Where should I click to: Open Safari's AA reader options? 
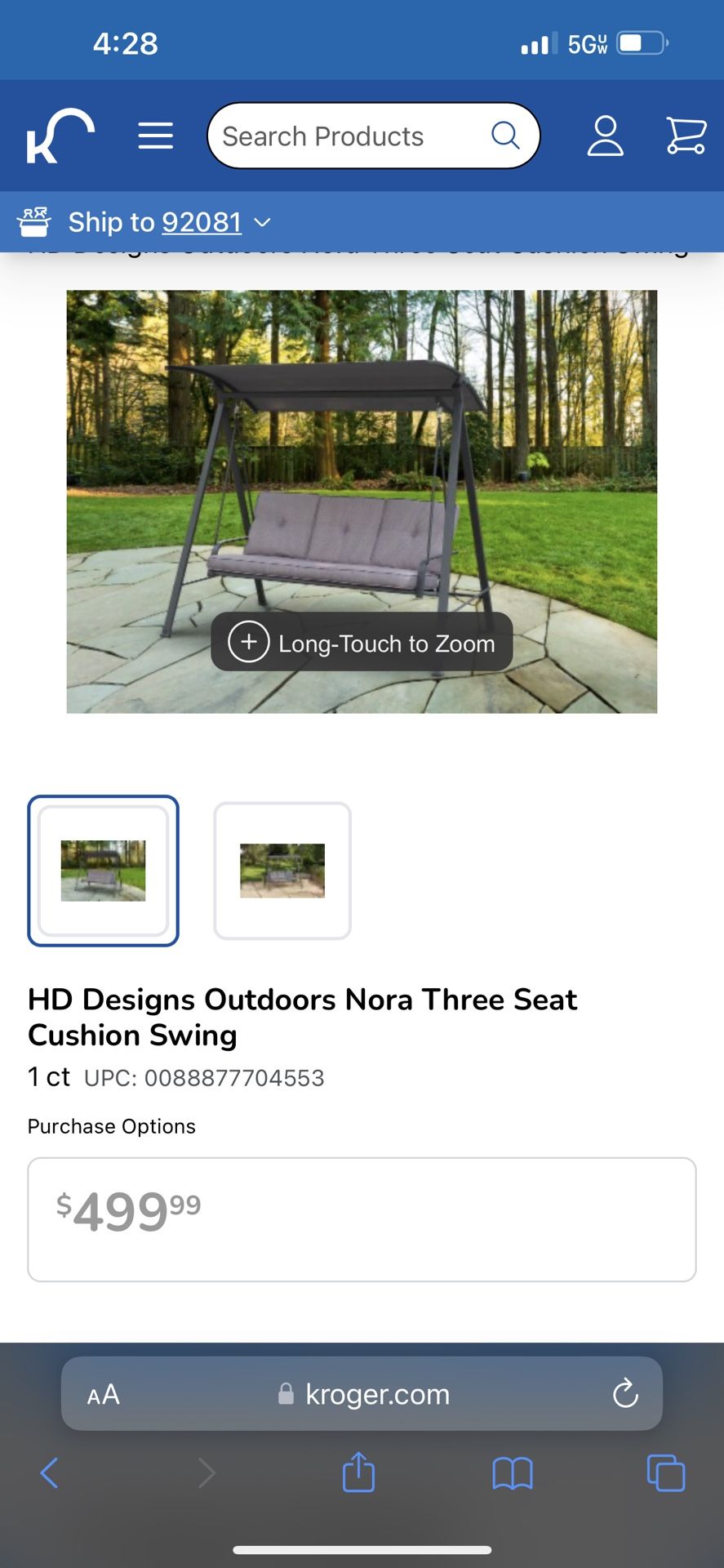(x=104, y=1394)
